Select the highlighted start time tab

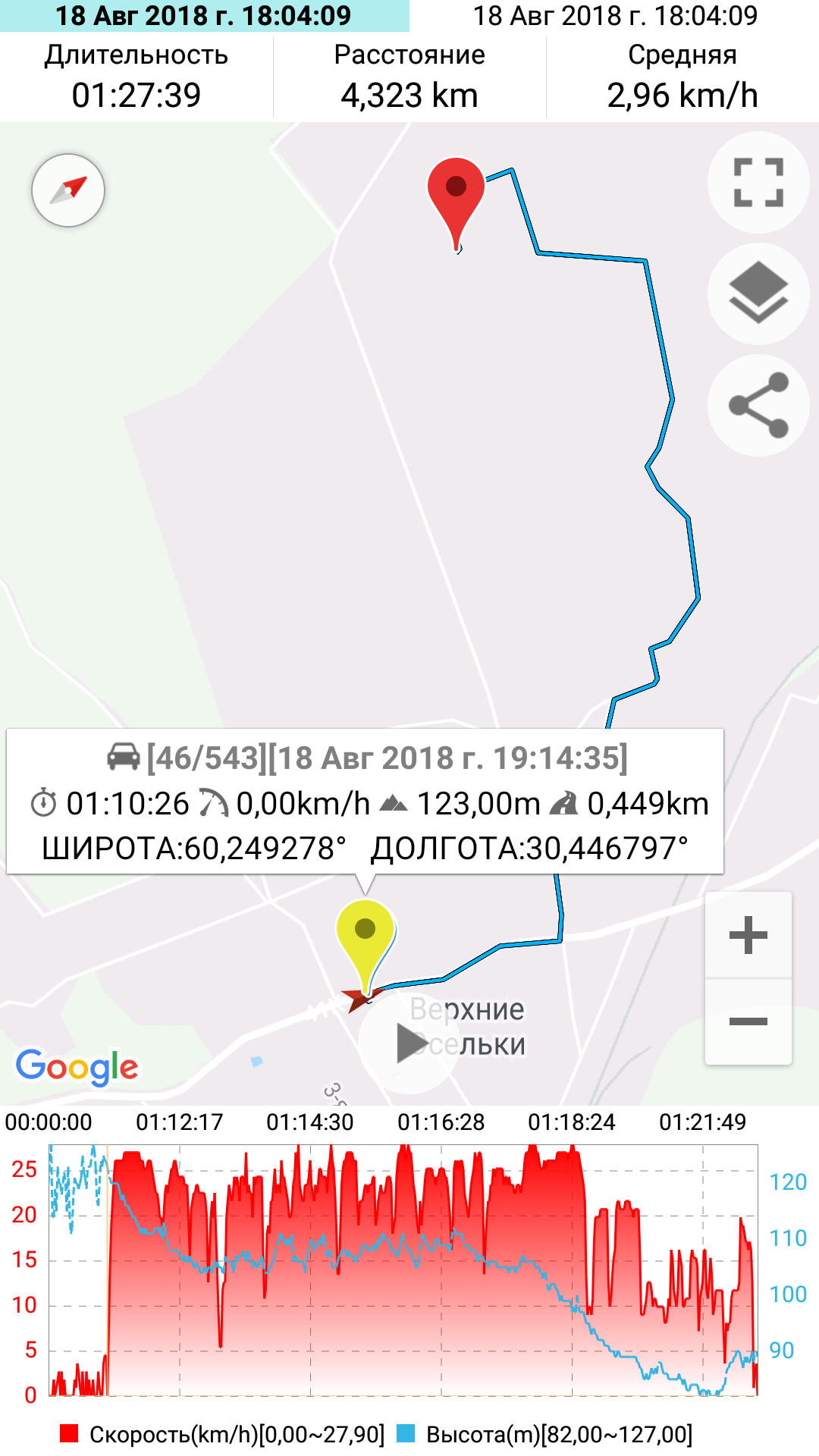pyautogui.click(x=205, y=16)
